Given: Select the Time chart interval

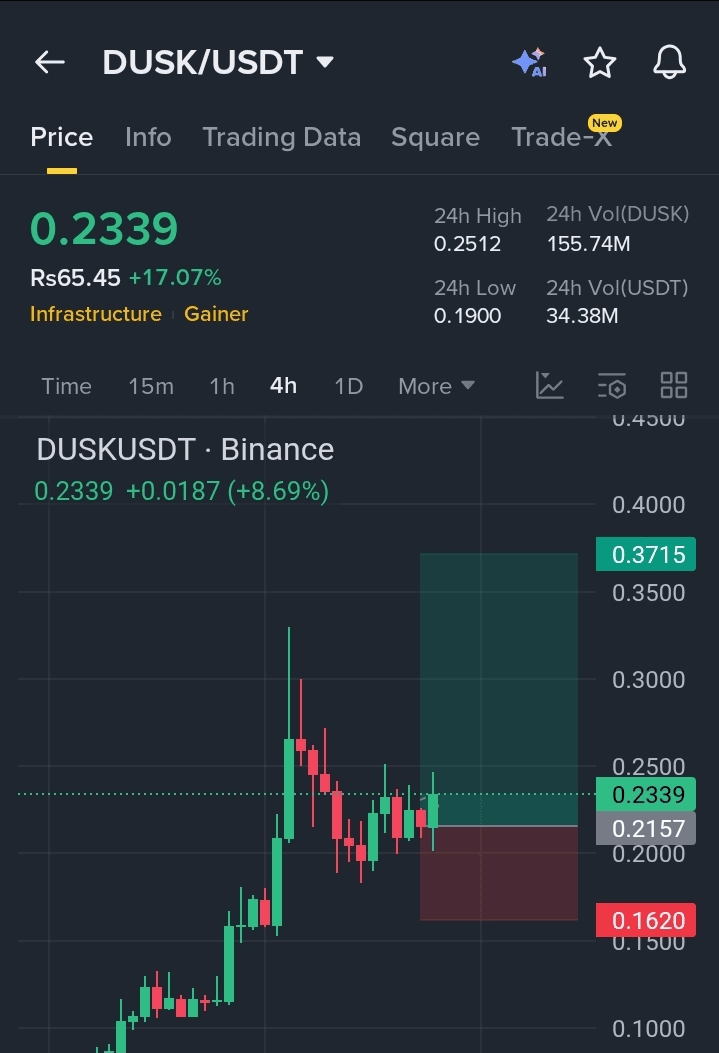Looking at the screenshot, I should click(66, 386).
